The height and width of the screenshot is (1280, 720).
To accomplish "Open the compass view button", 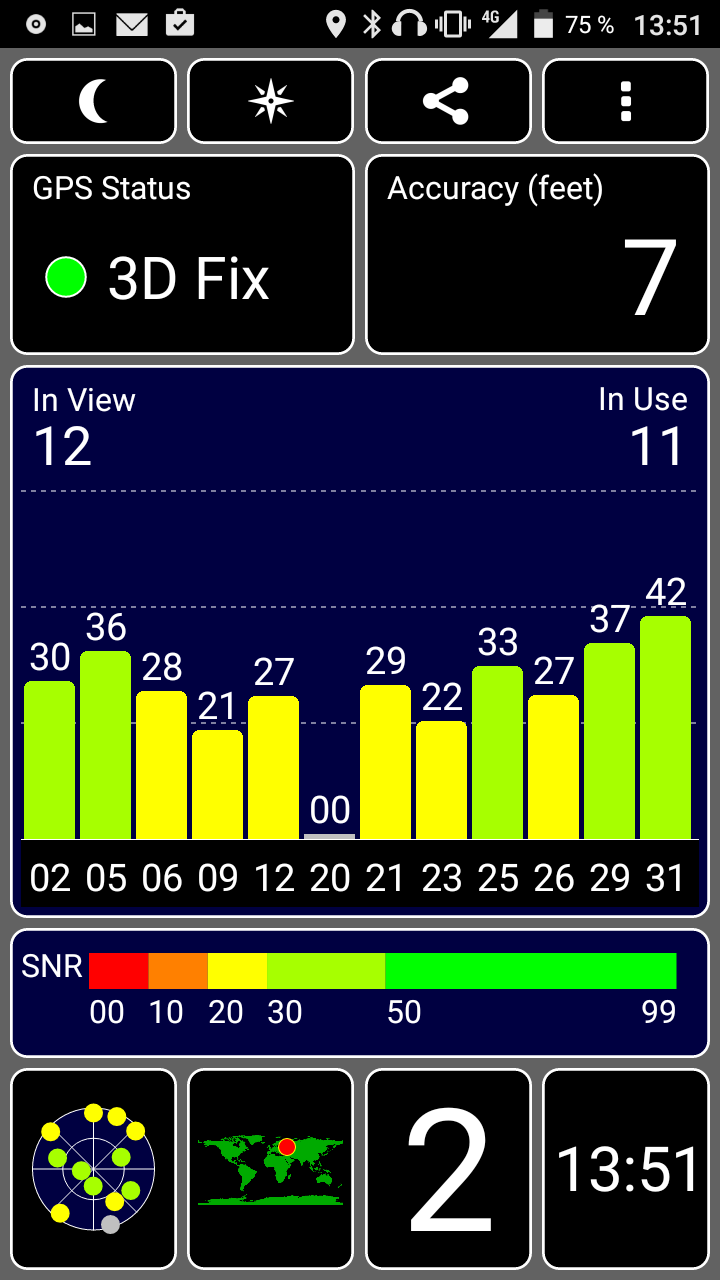I will coord(271,101).
